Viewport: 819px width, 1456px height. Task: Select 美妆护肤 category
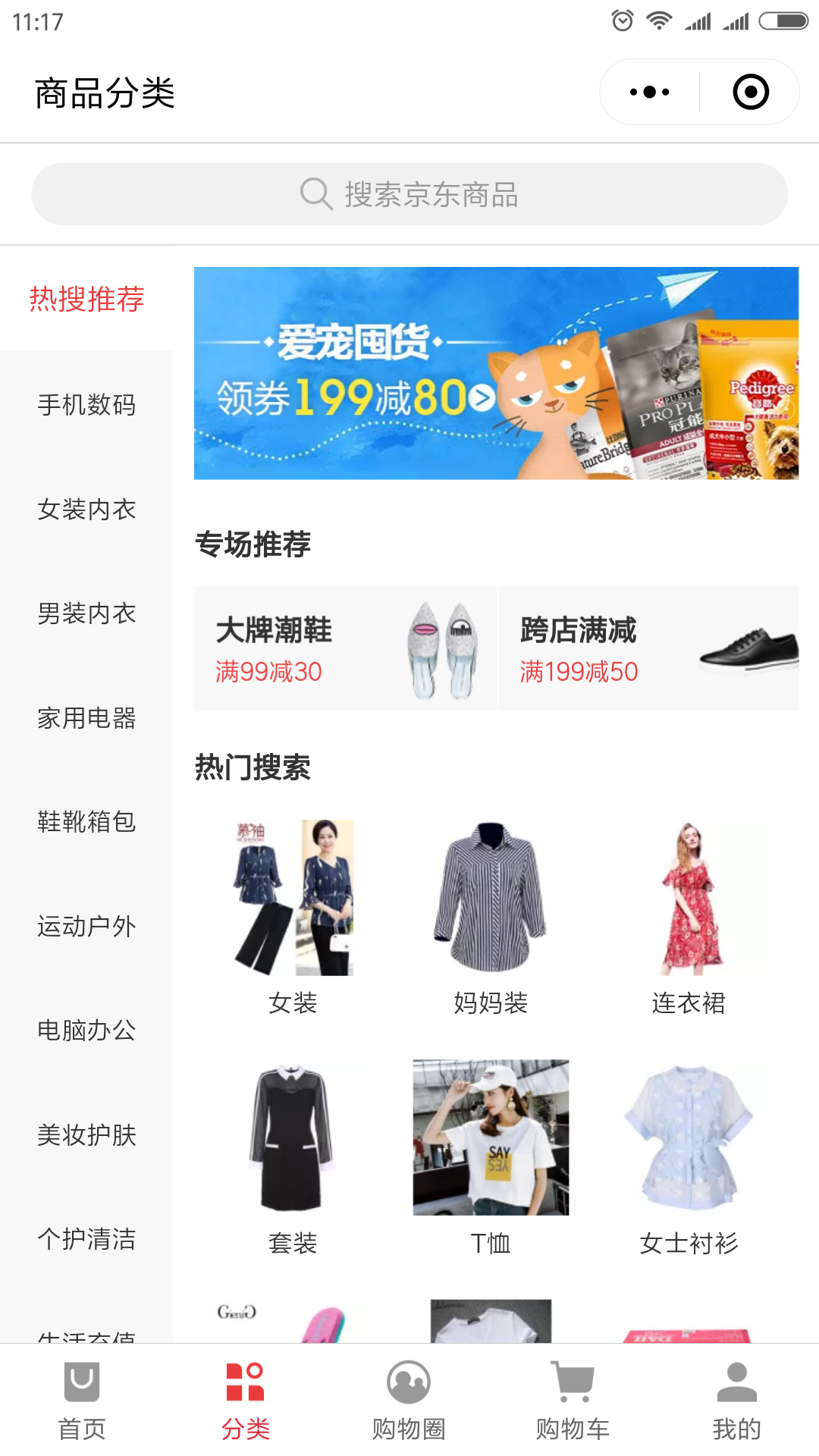click(86, 1135)
